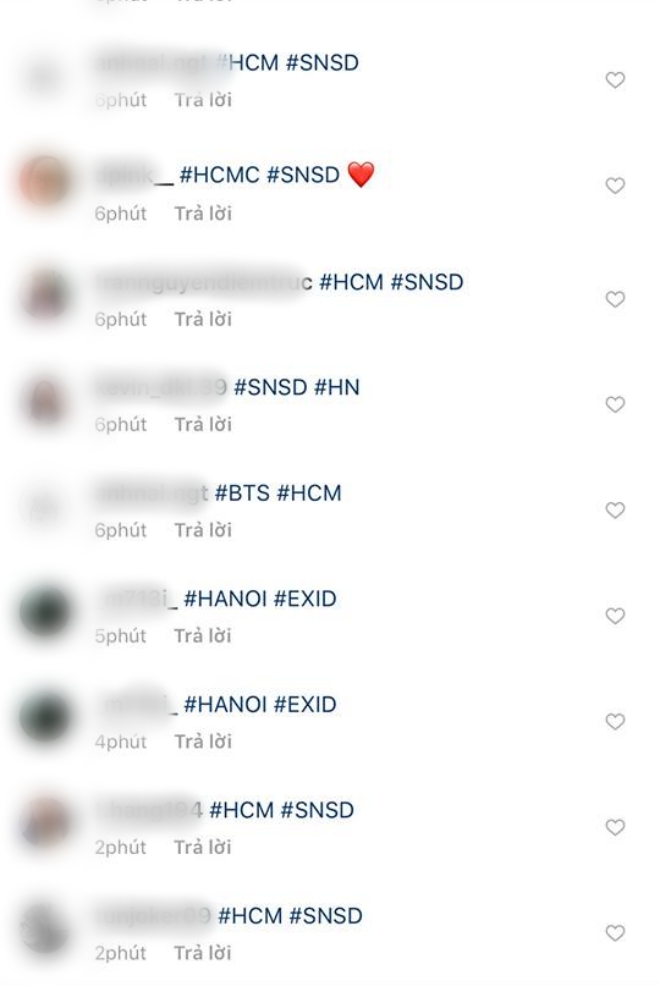Open the #HCMC hashtag
The height and width of the screenshot is (985, 660).
coord(220,176)
